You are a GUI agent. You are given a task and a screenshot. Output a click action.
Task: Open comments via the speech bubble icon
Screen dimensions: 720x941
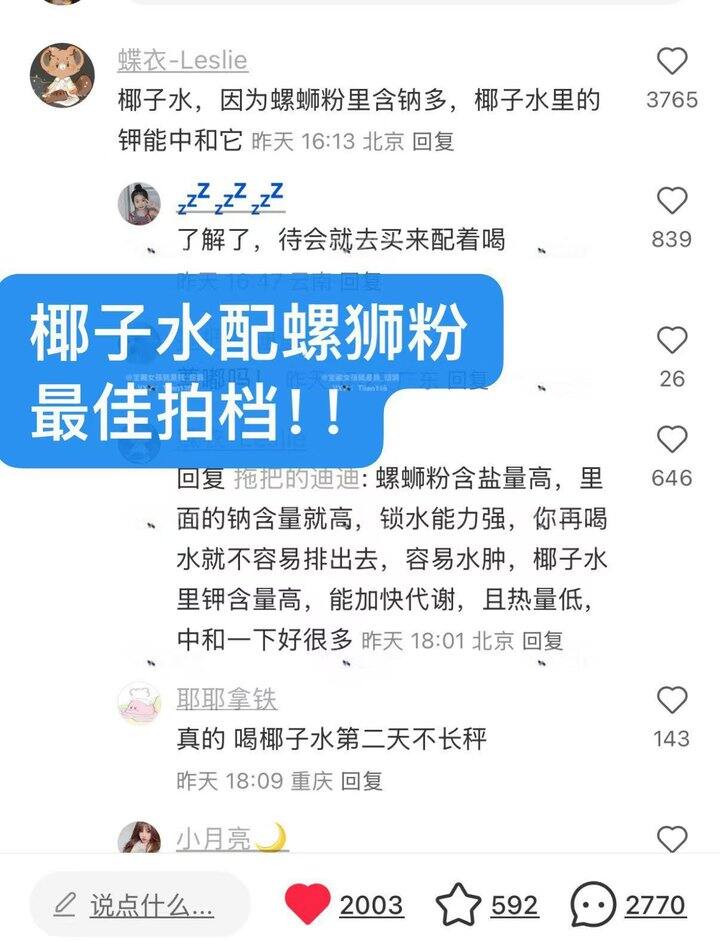593,905
